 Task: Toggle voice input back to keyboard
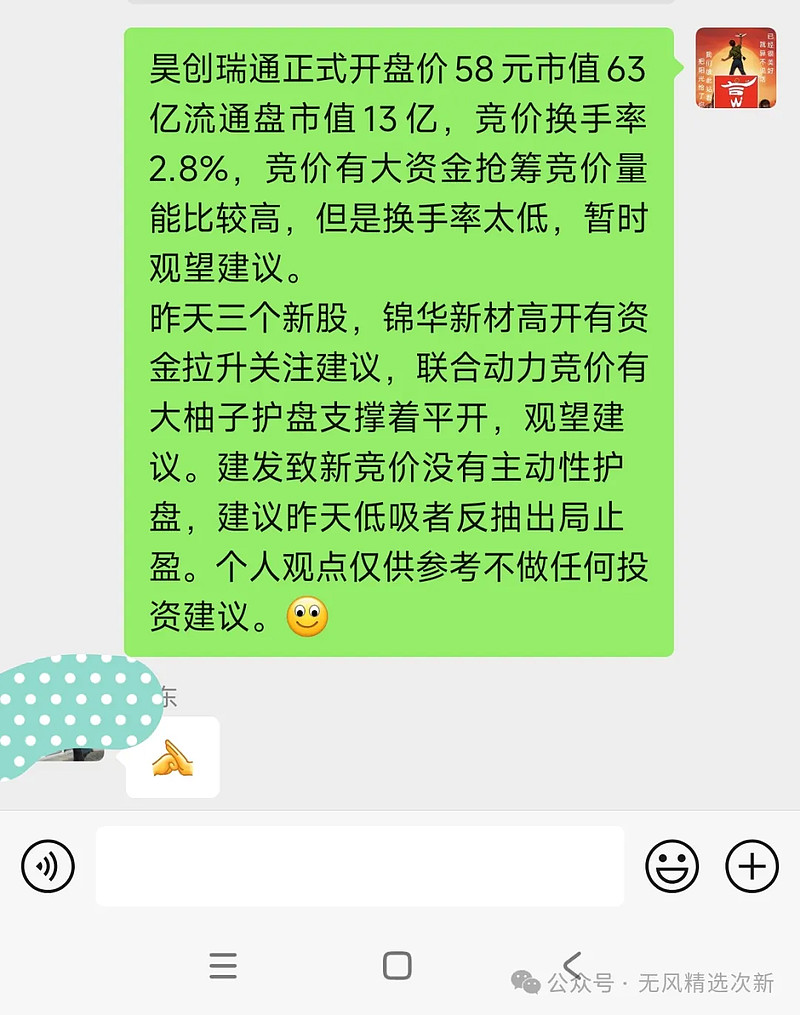click(47, 866)
